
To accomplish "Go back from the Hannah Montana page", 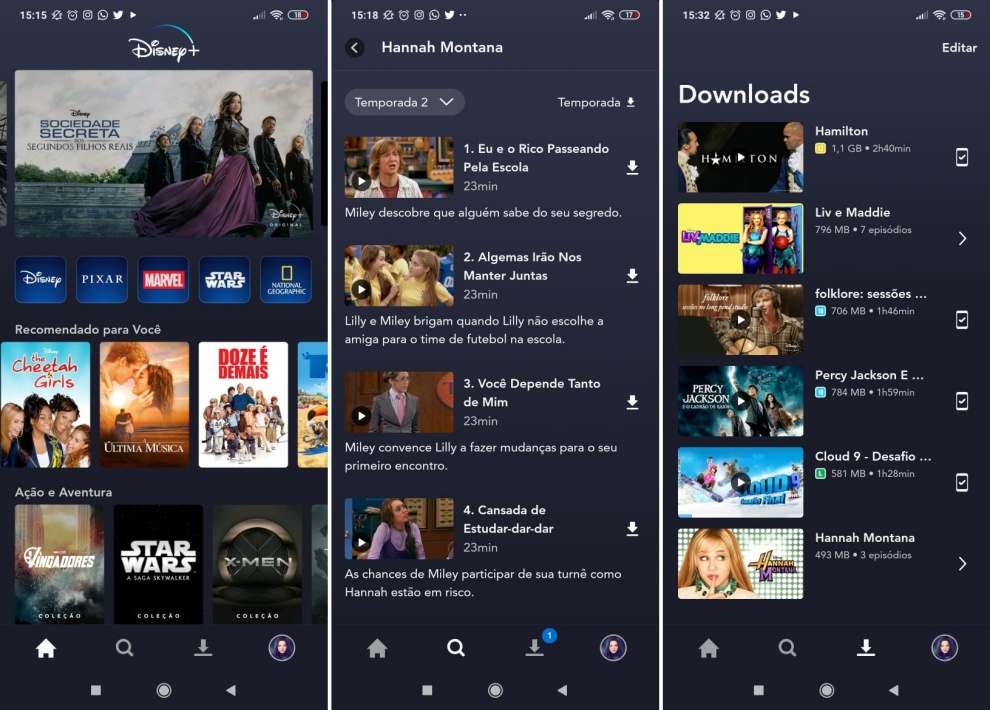I will click(x=355, y=48).
